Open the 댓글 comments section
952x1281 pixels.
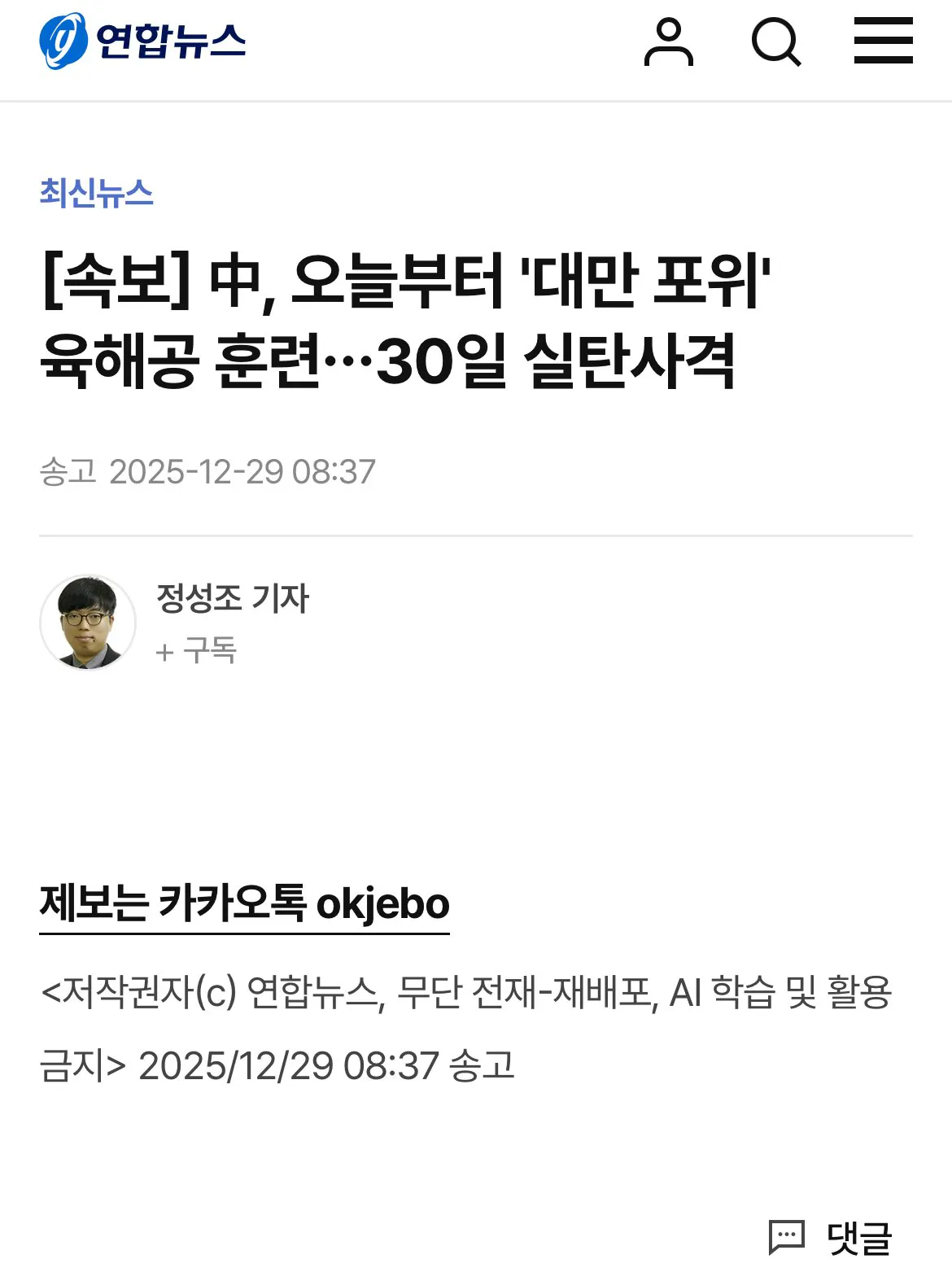[x=831, y=1238]
